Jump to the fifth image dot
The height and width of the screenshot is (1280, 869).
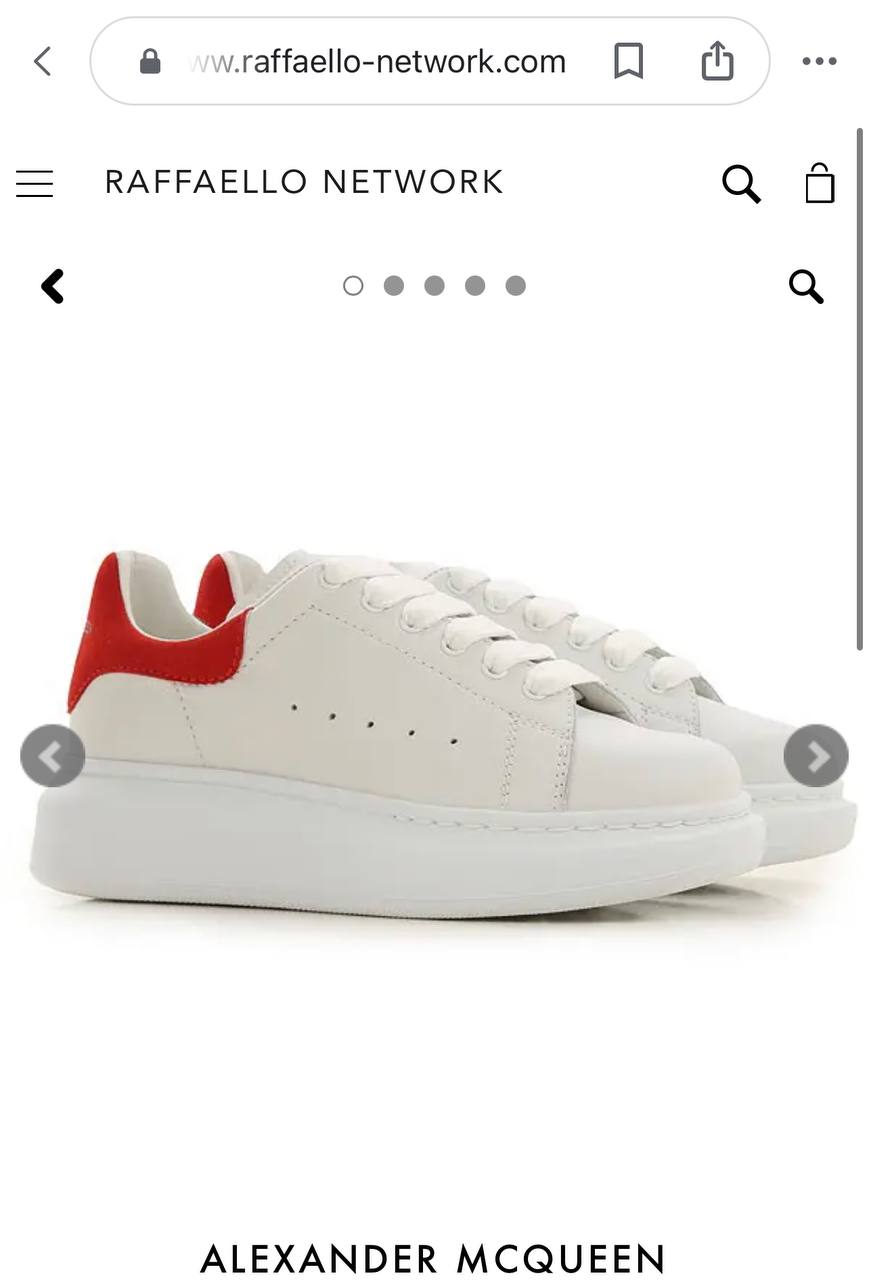pyautogui.click(x=515, y=286)
